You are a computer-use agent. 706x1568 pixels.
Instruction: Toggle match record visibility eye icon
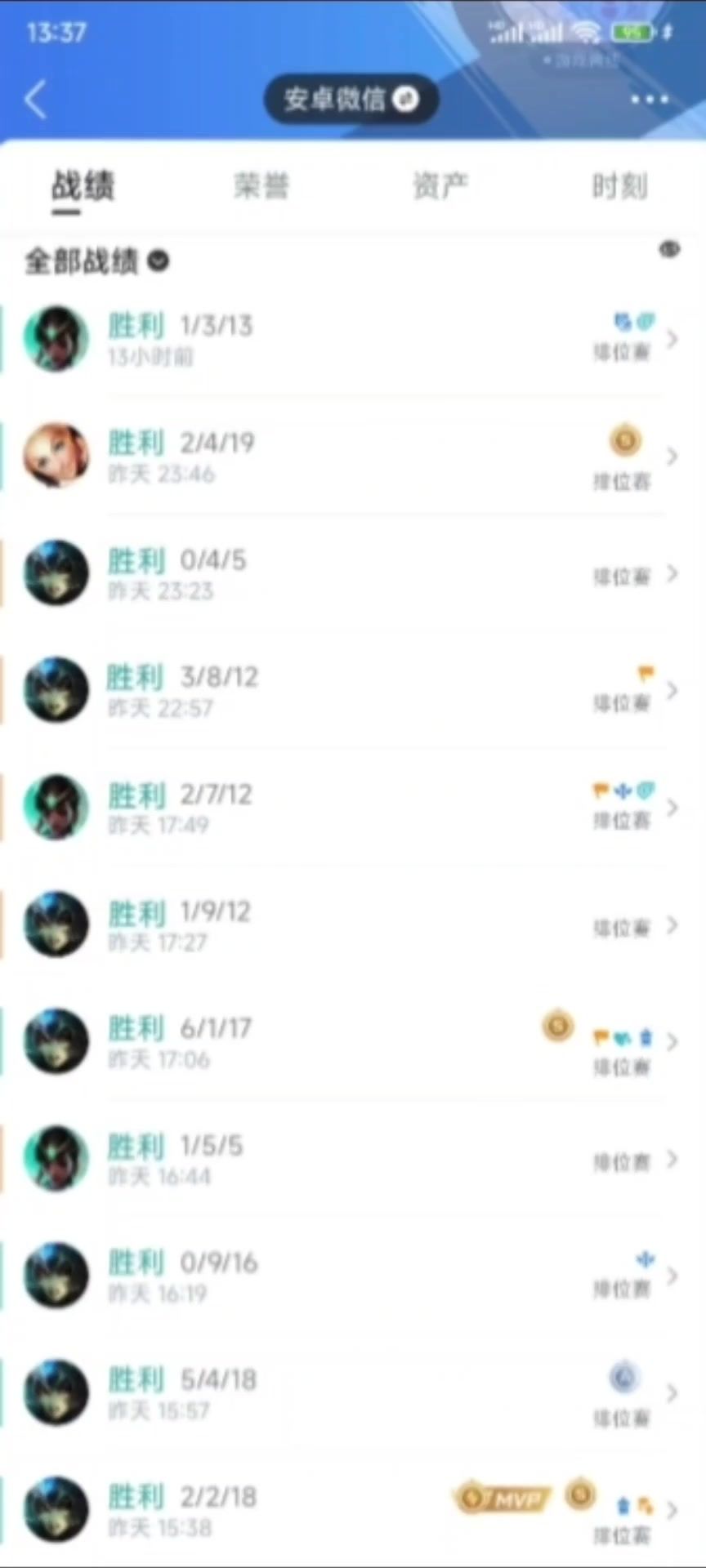(x=669, y=249)
